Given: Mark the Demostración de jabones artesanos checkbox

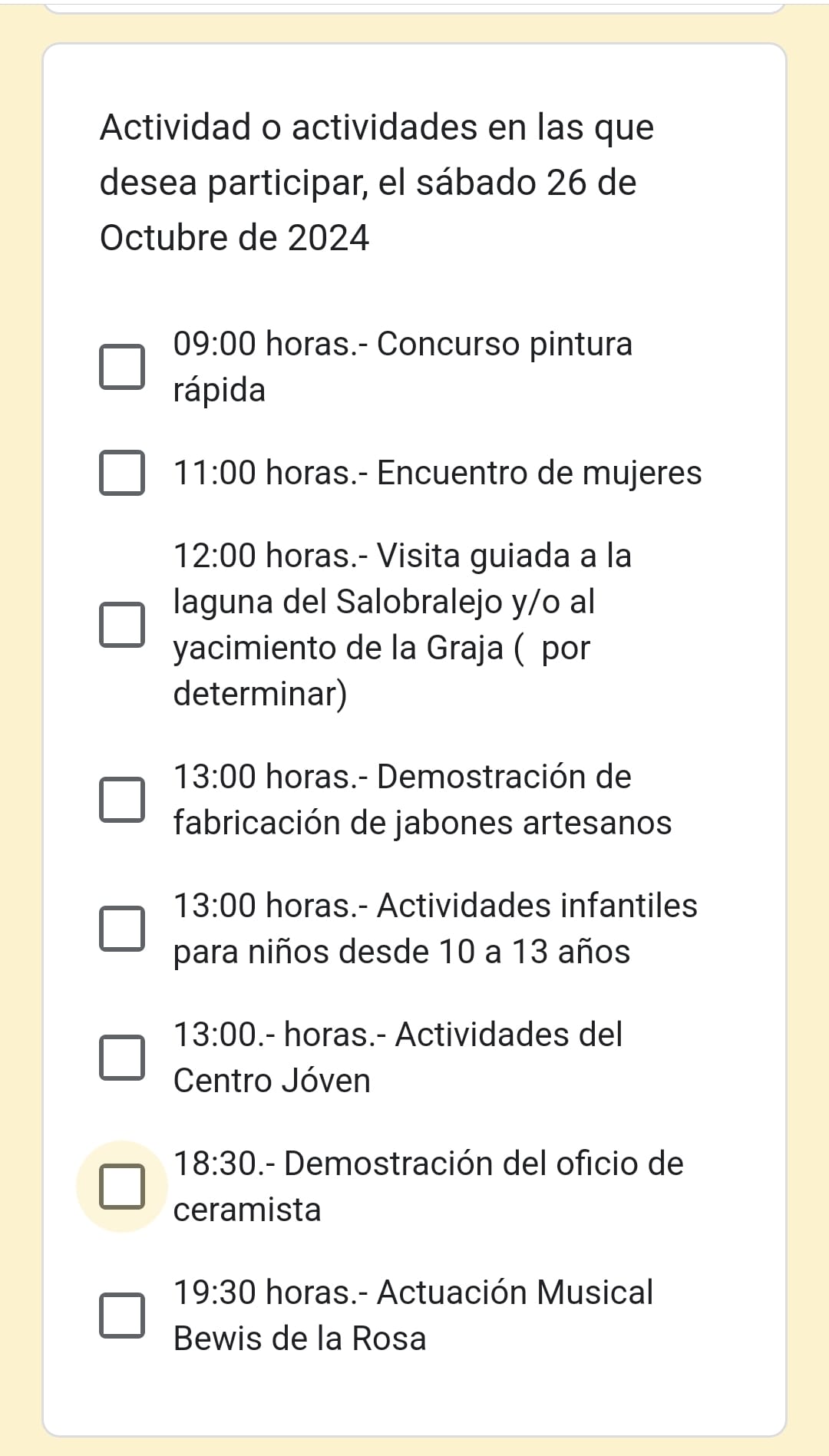Looking at the screenshot, I should point(122,800).
